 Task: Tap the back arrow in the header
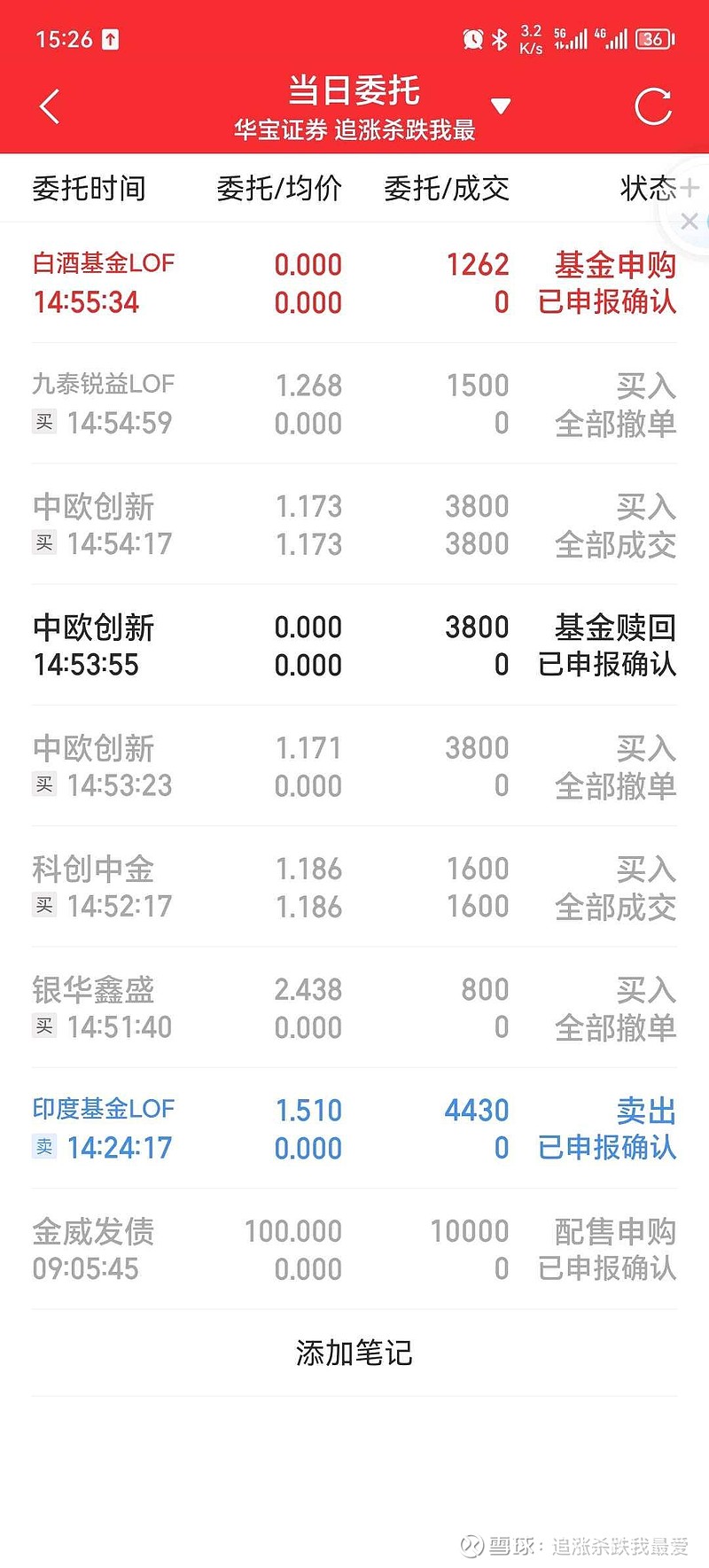coord(49,105)
